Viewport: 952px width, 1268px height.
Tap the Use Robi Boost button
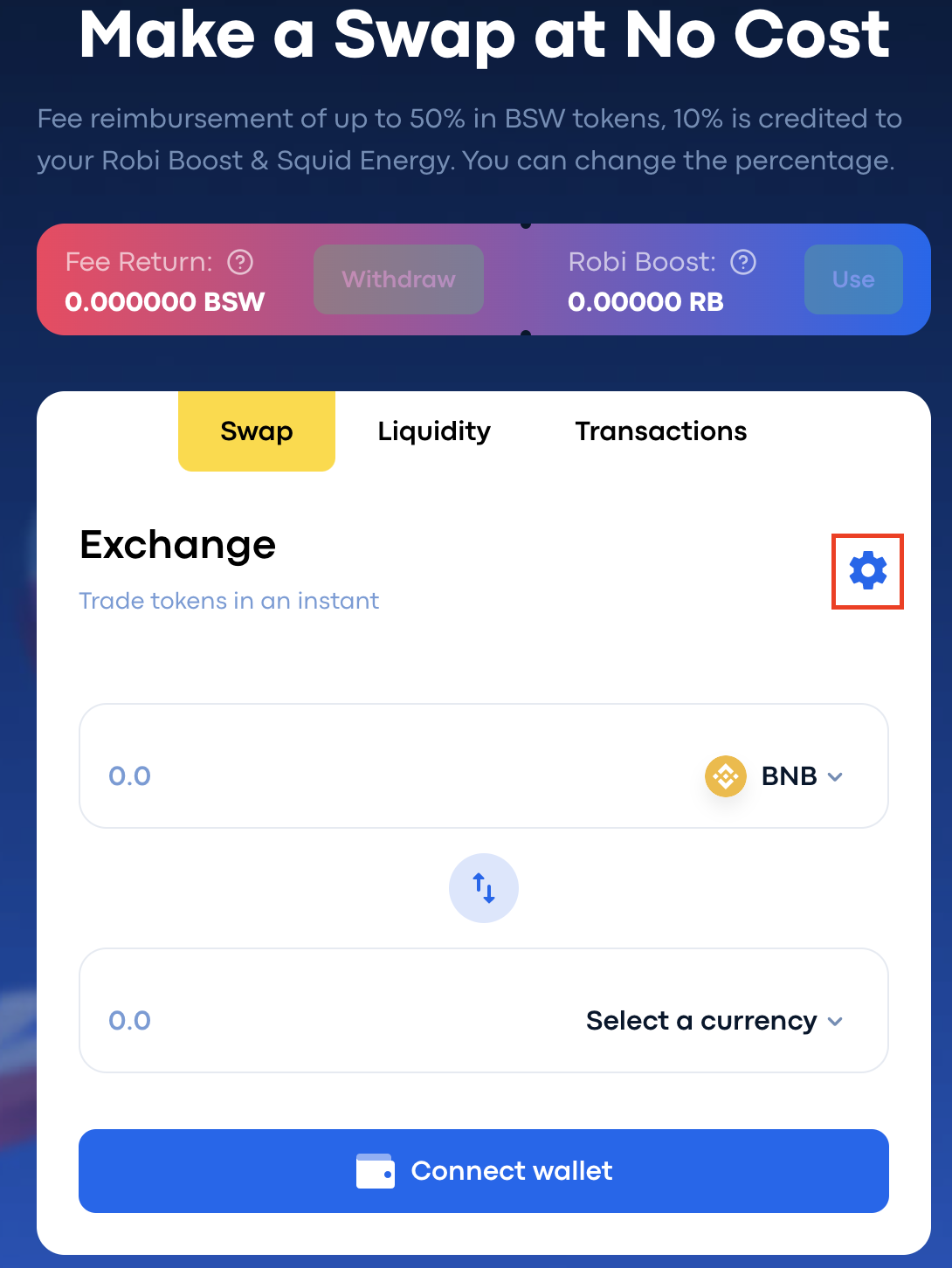point(853,279)
